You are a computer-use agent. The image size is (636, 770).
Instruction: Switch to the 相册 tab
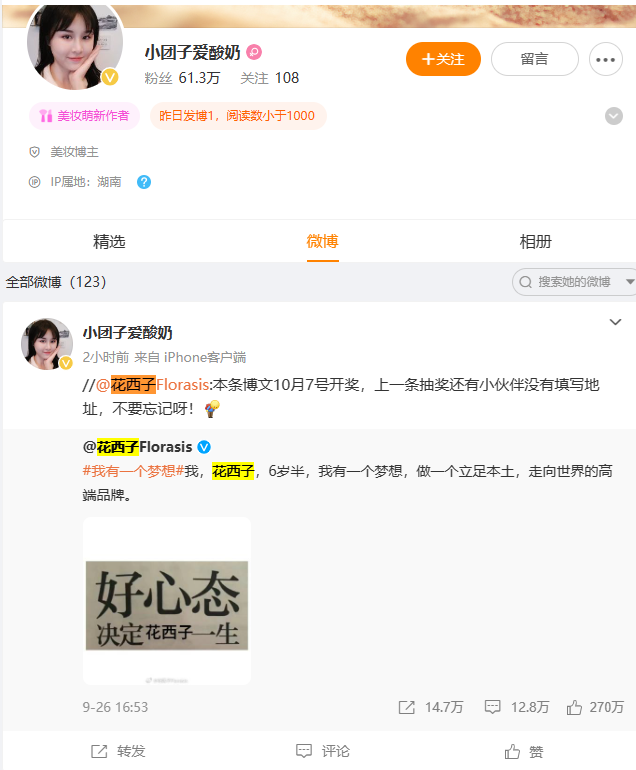(535, 241)
